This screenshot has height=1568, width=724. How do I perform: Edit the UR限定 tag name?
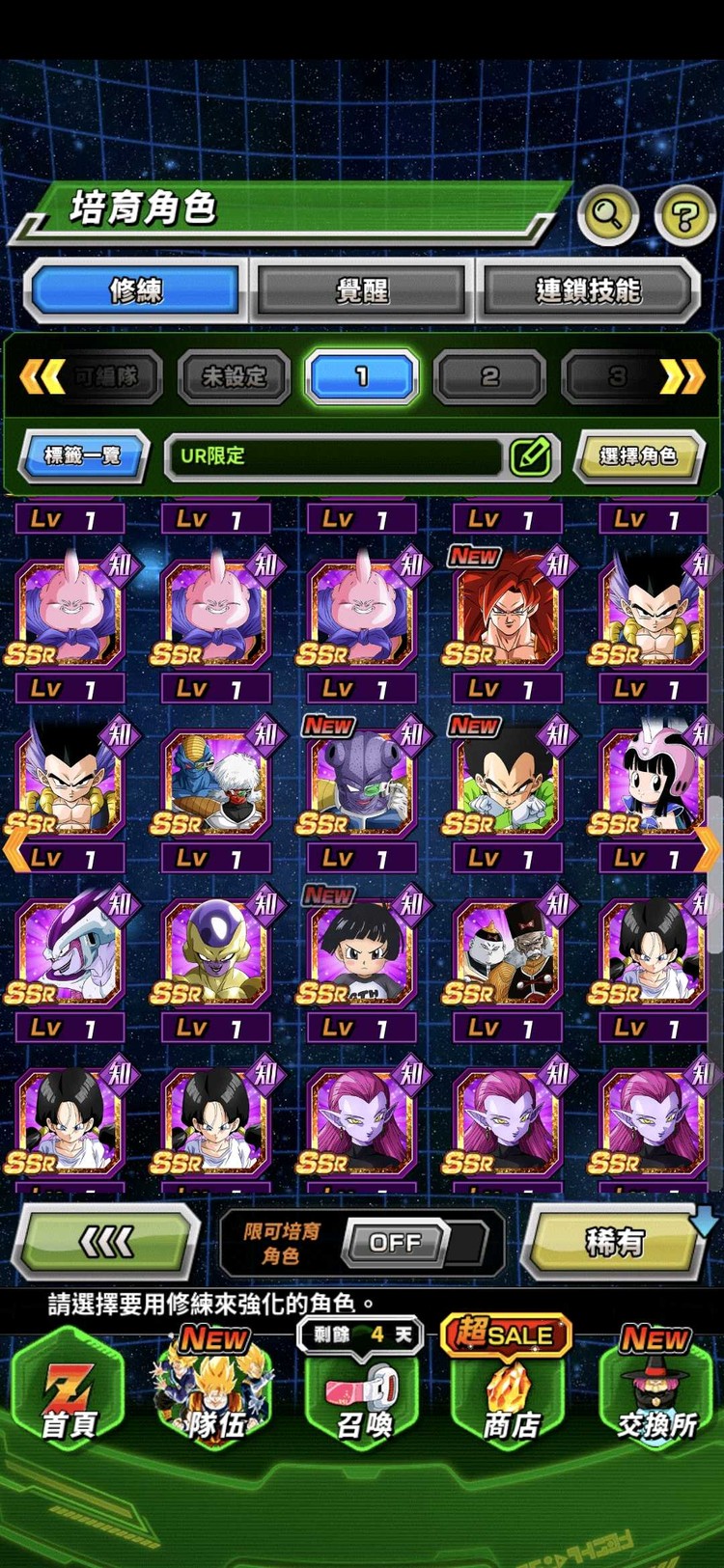click(x=530, y=455)
